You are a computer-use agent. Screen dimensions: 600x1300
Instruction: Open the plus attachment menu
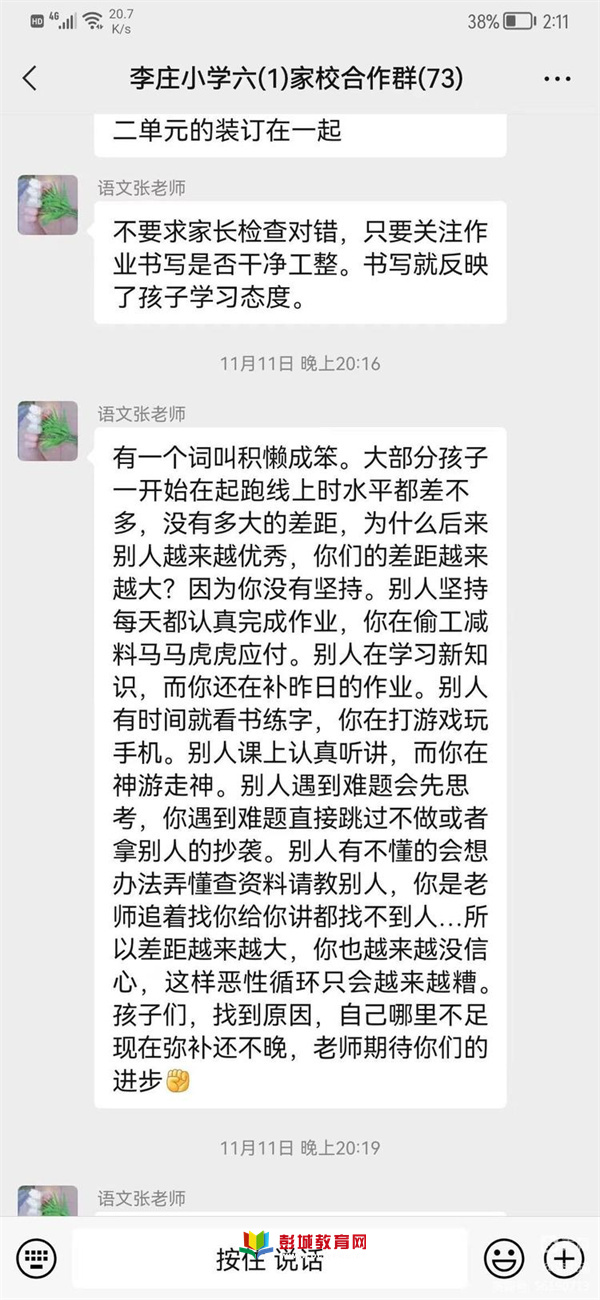click(563, 1257)
